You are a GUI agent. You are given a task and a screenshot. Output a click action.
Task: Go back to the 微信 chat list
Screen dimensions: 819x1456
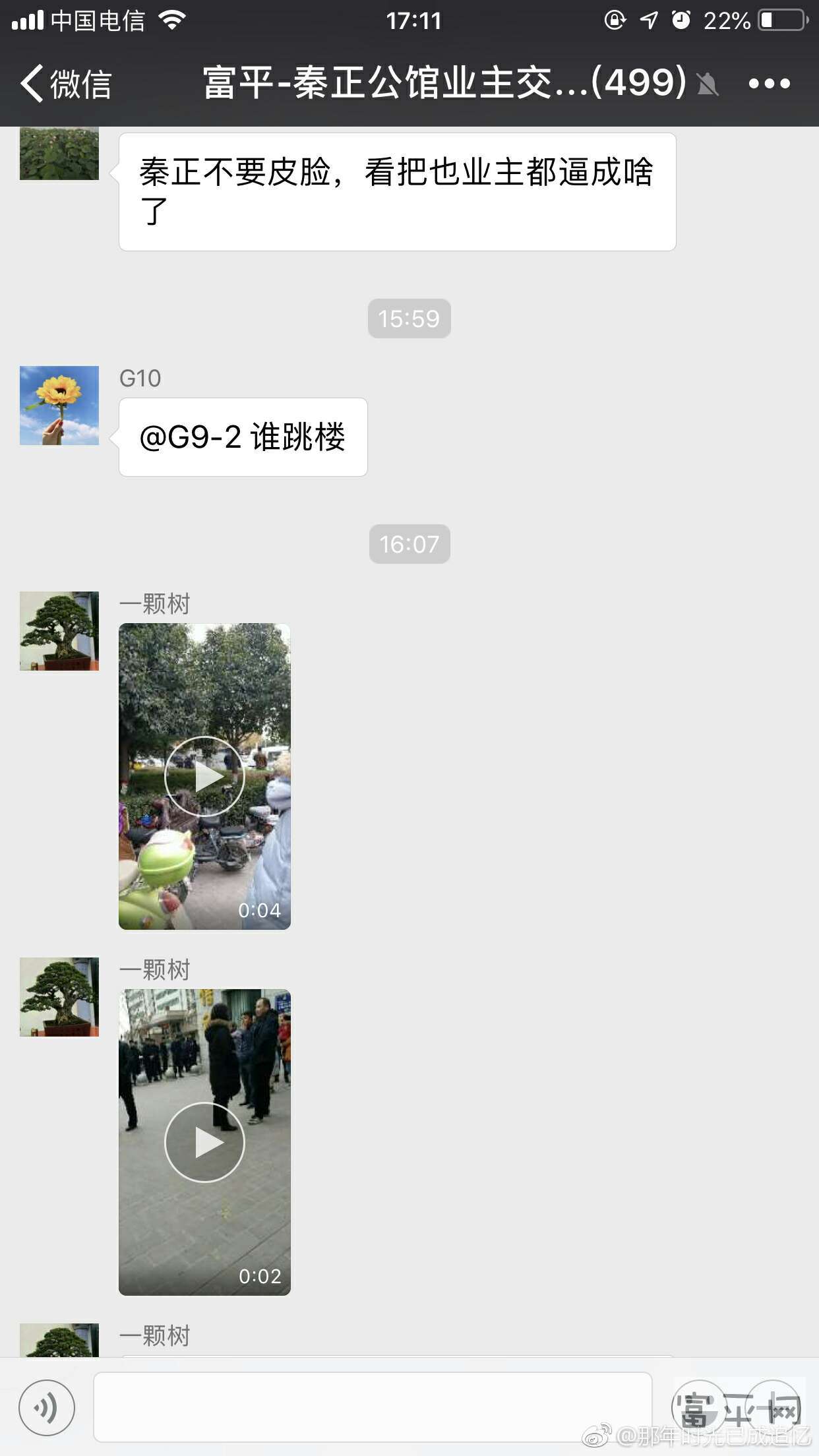tap(65, 84)
